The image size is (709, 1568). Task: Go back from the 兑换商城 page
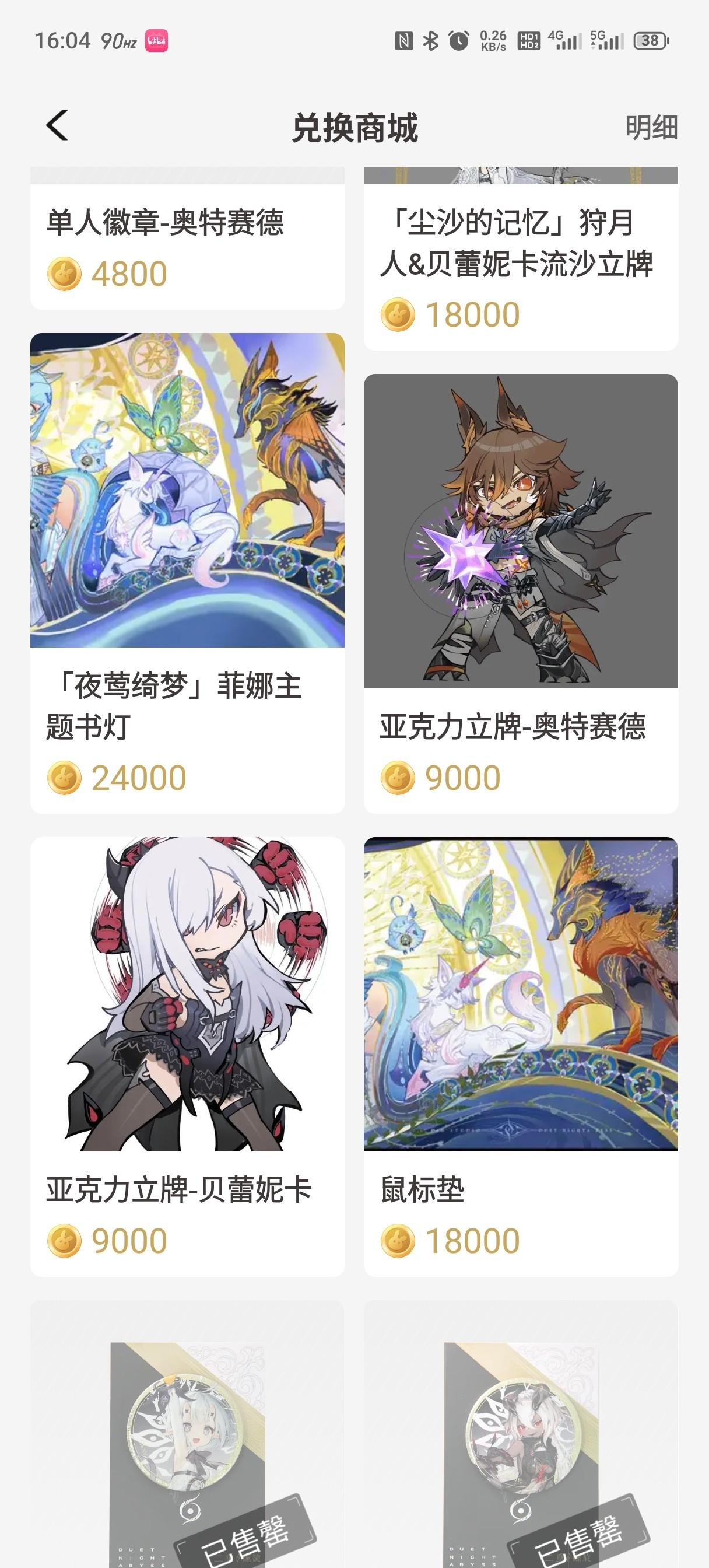[x=57, y=126]
